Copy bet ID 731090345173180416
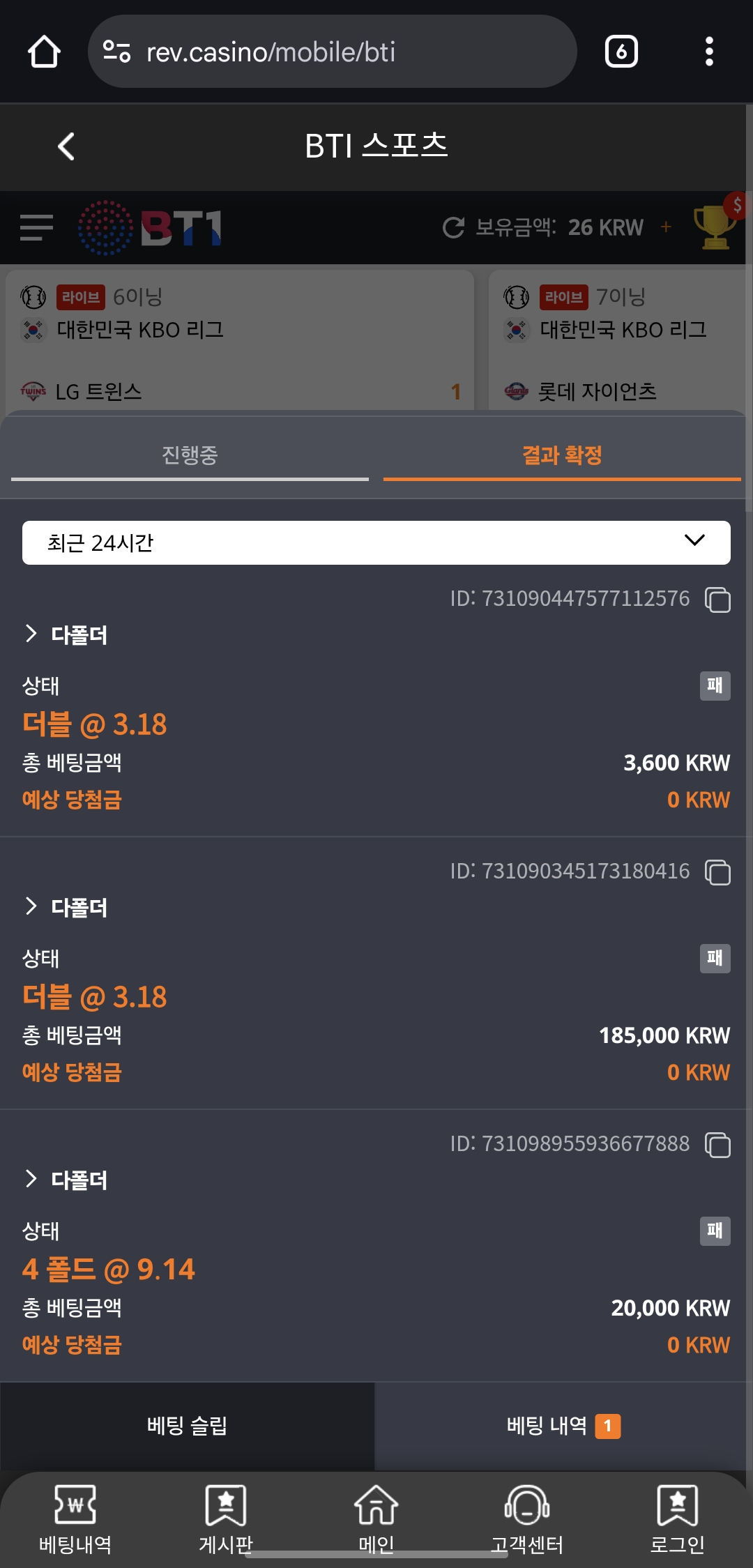753x1568 pixels. coord(717,872)
